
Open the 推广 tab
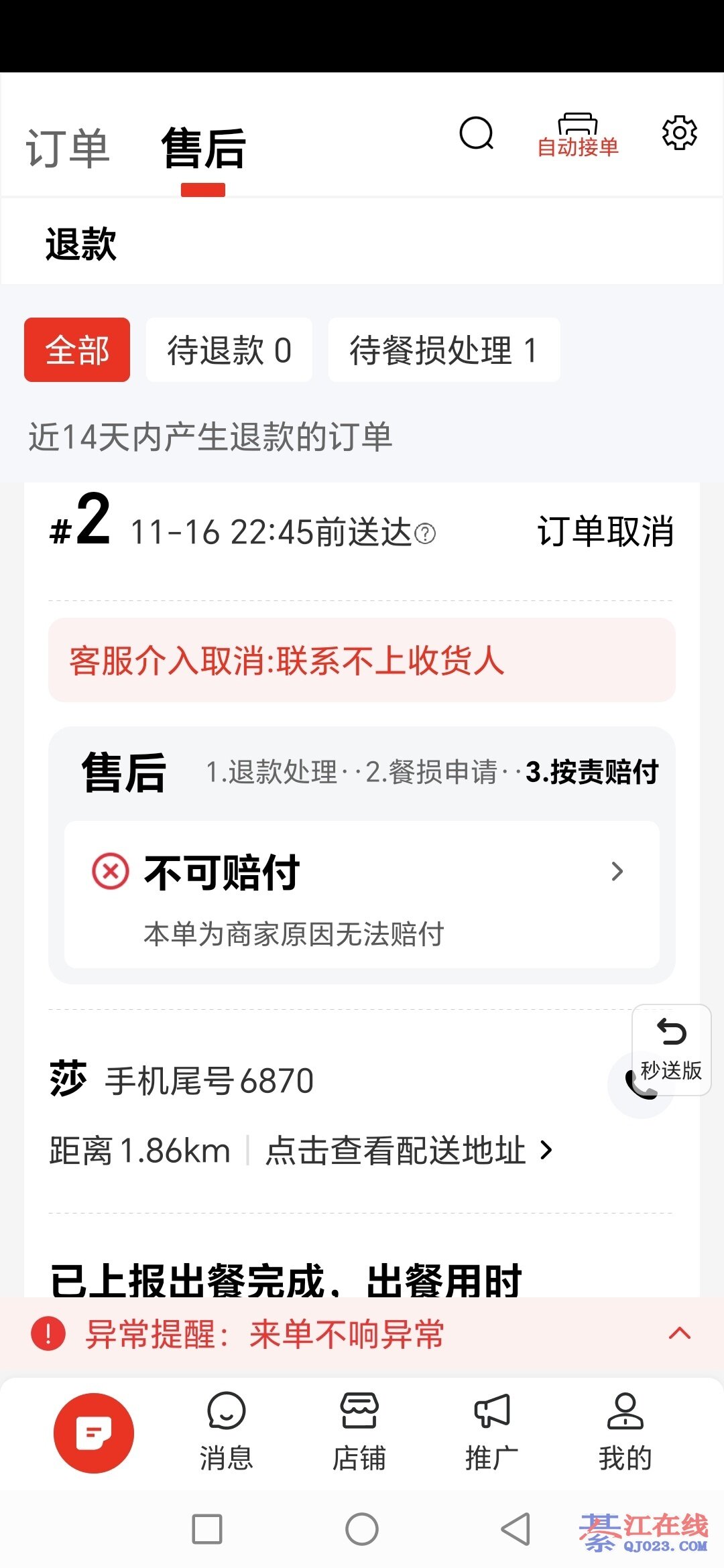(492, 1431)
